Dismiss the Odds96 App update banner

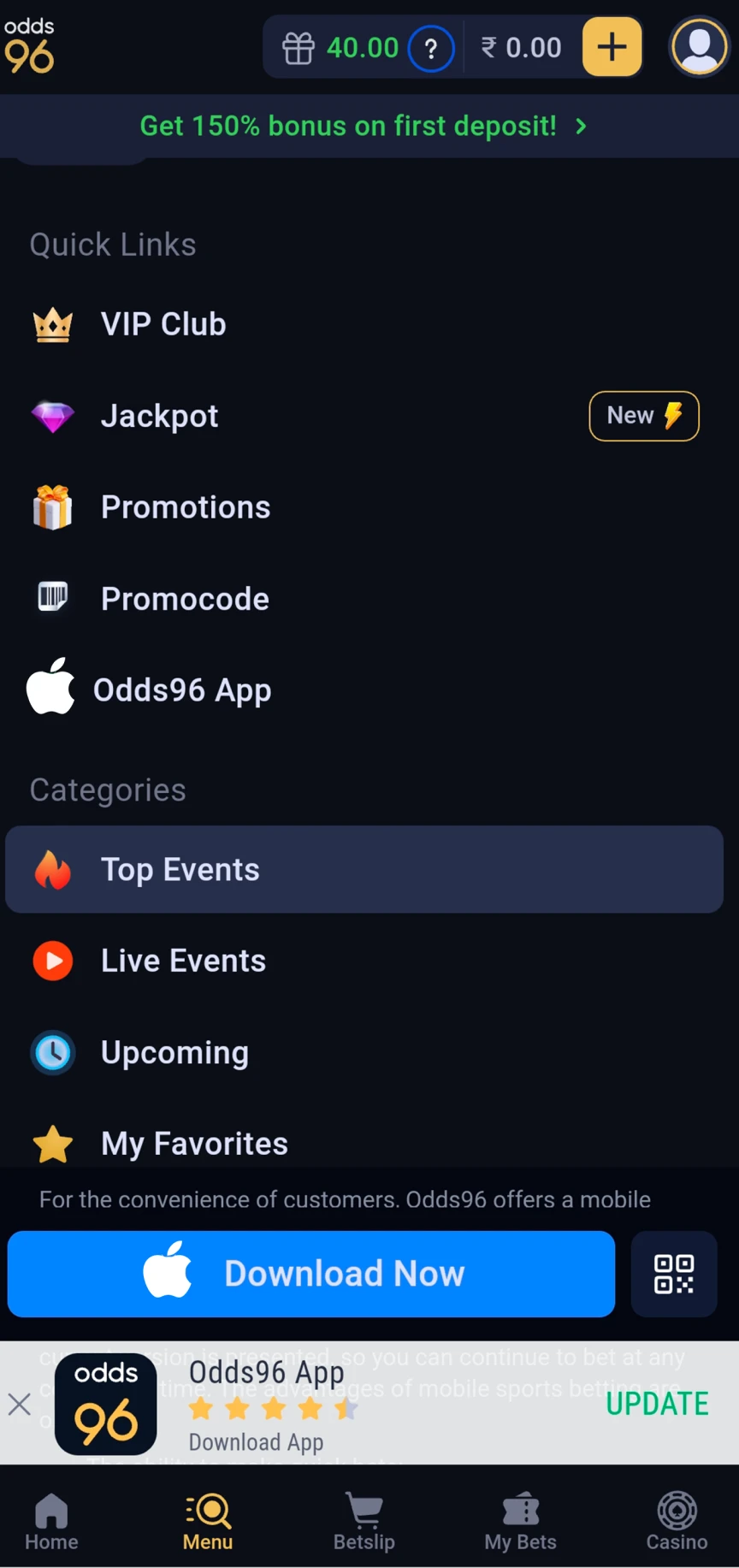tap(20, 1403)
